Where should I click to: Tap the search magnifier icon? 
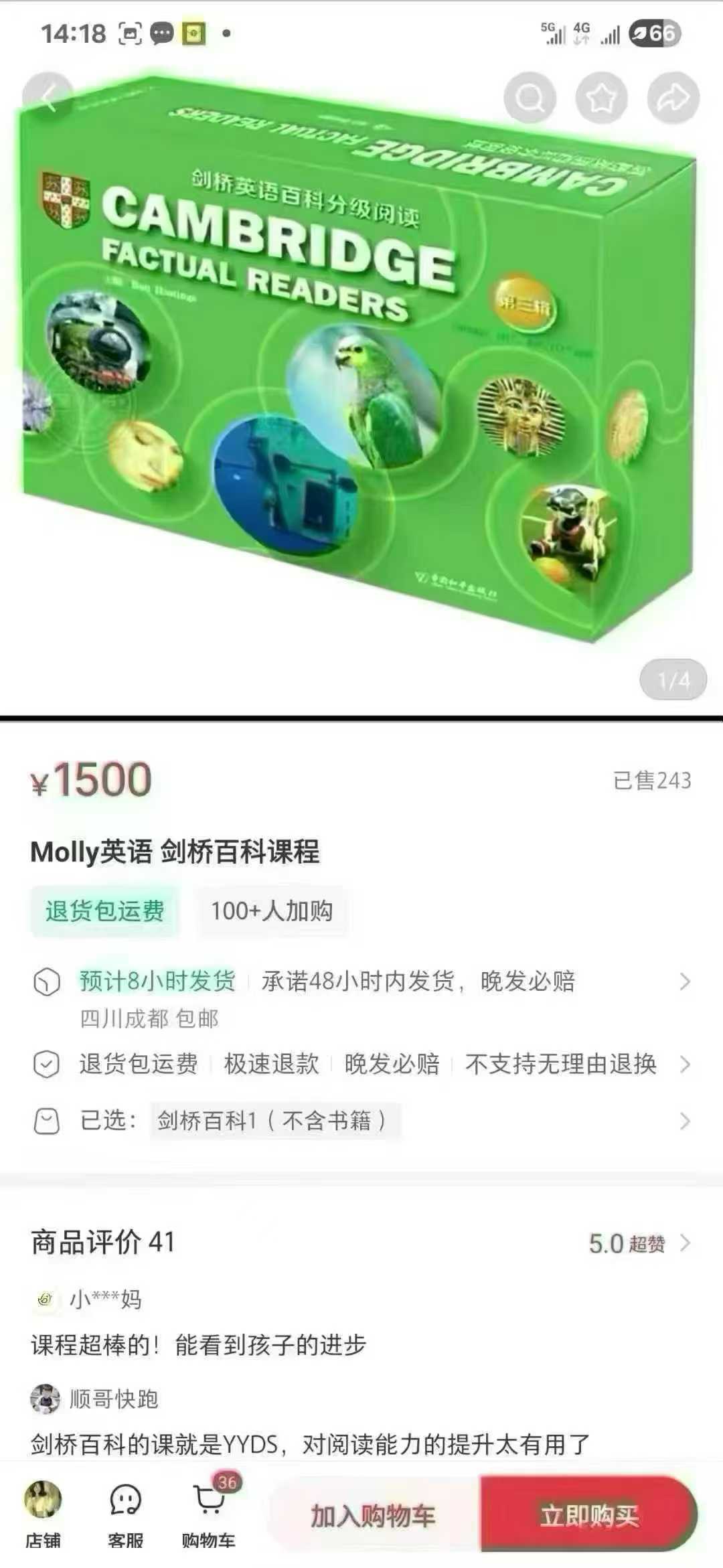pos(529,98)
